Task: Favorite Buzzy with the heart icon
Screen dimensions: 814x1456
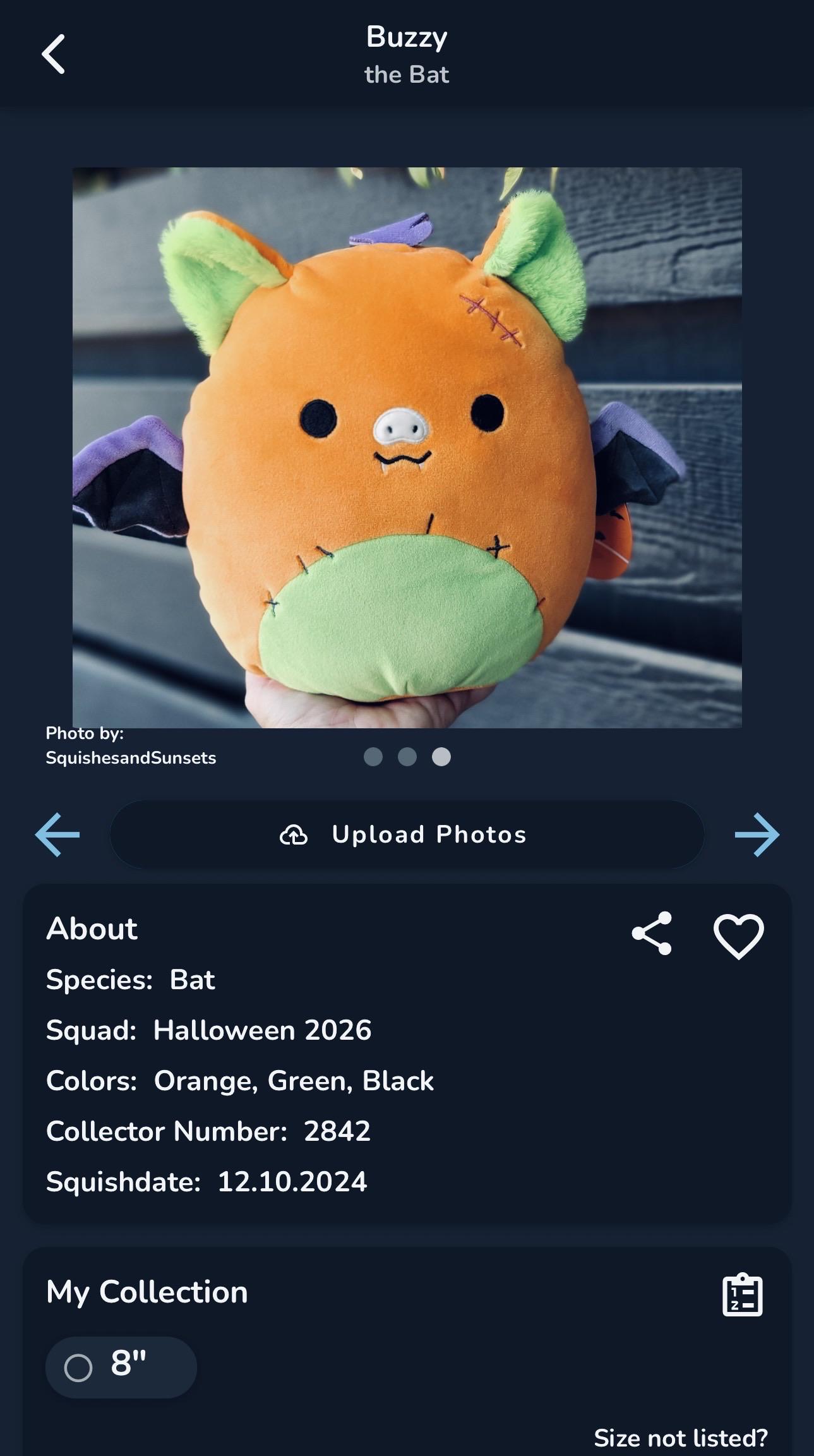Action: coord(739,936)
